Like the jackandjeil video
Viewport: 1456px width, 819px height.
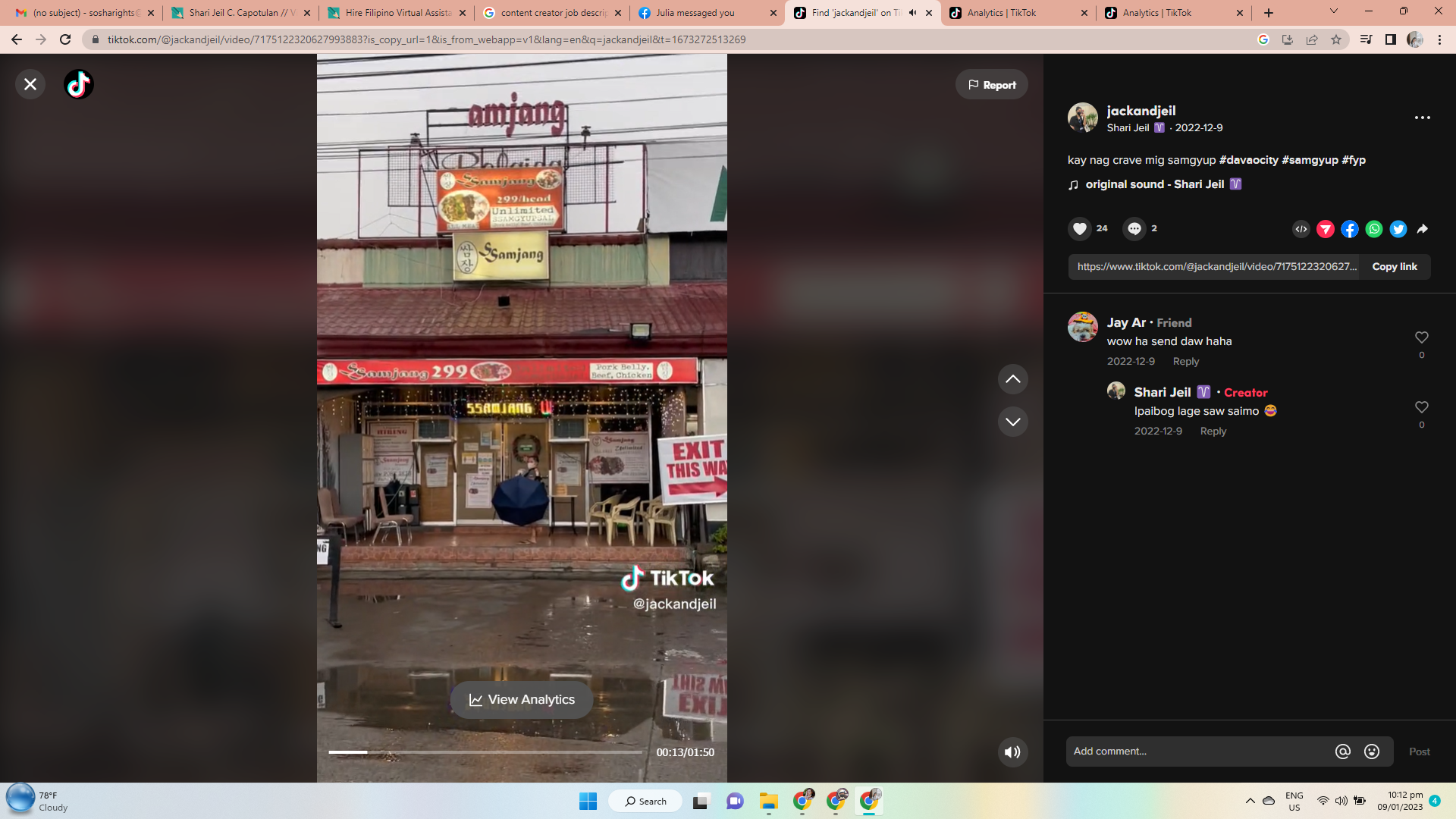click(1079, 228)
